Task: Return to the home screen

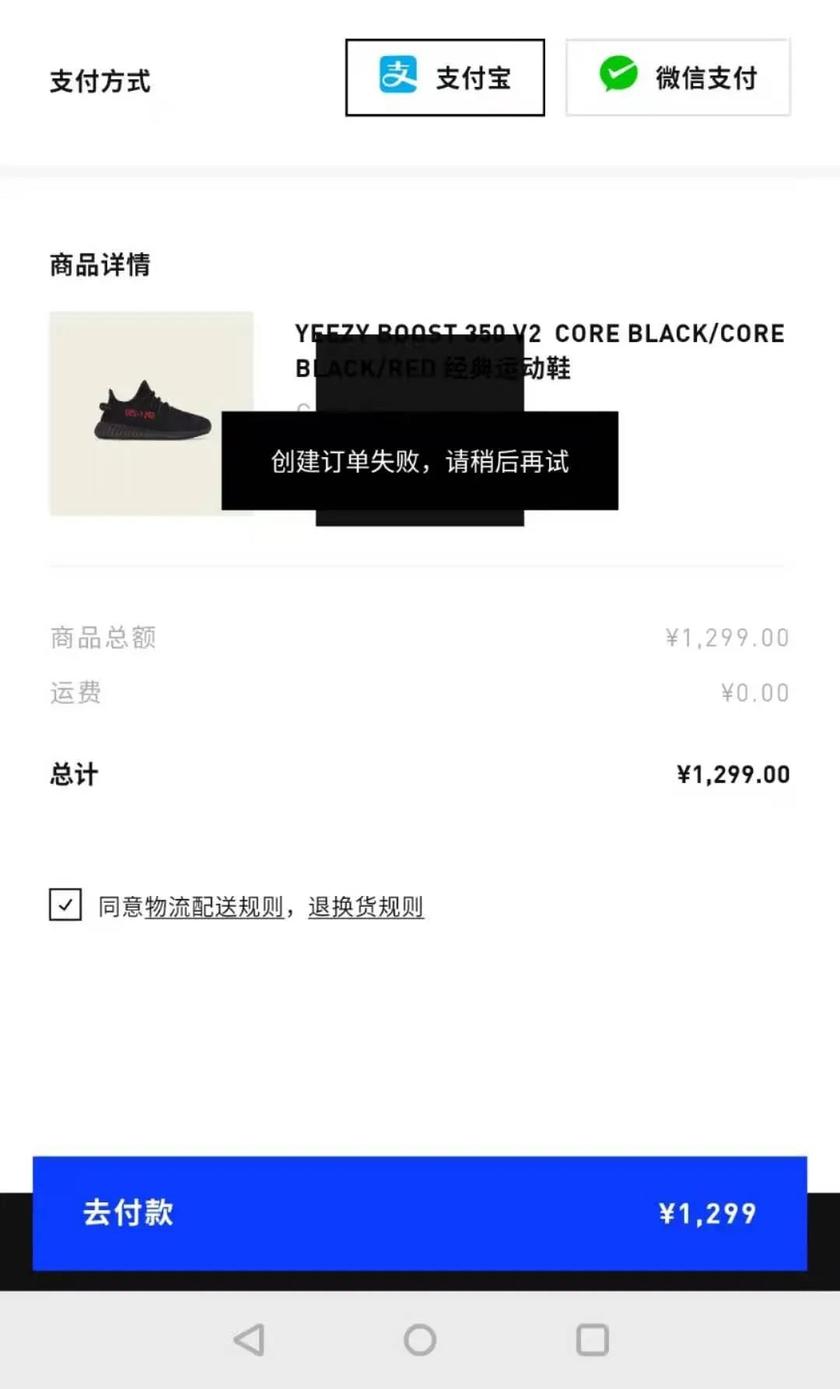Action: (x=420, y=1340)
